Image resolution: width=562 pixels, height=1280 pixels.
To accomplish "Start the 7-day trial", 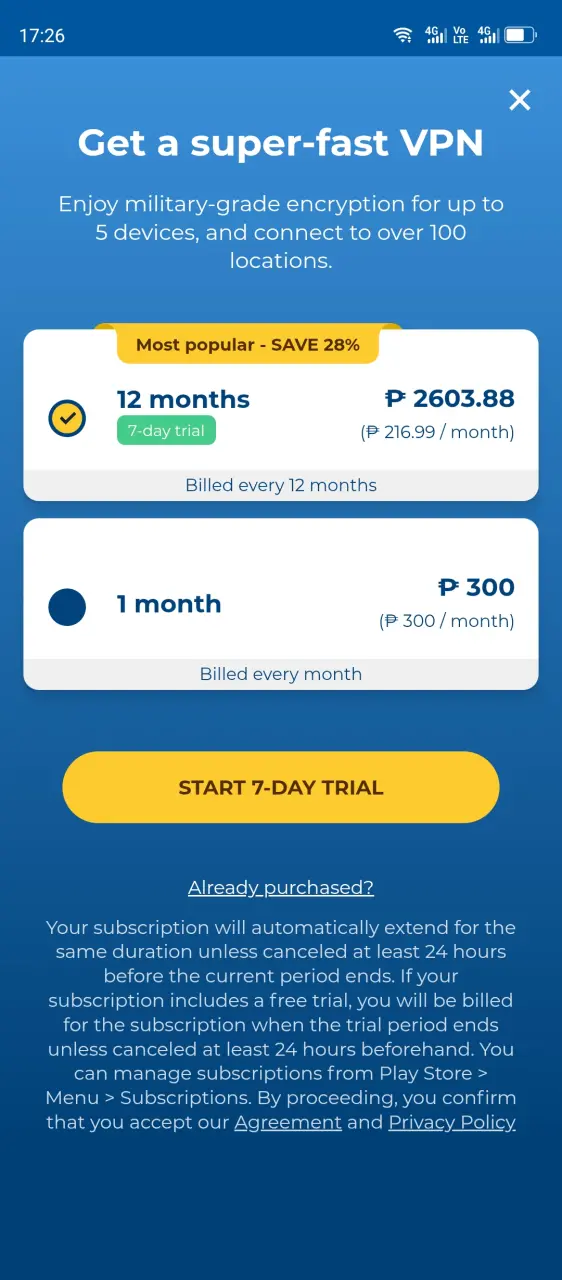I will coord(281,787).
